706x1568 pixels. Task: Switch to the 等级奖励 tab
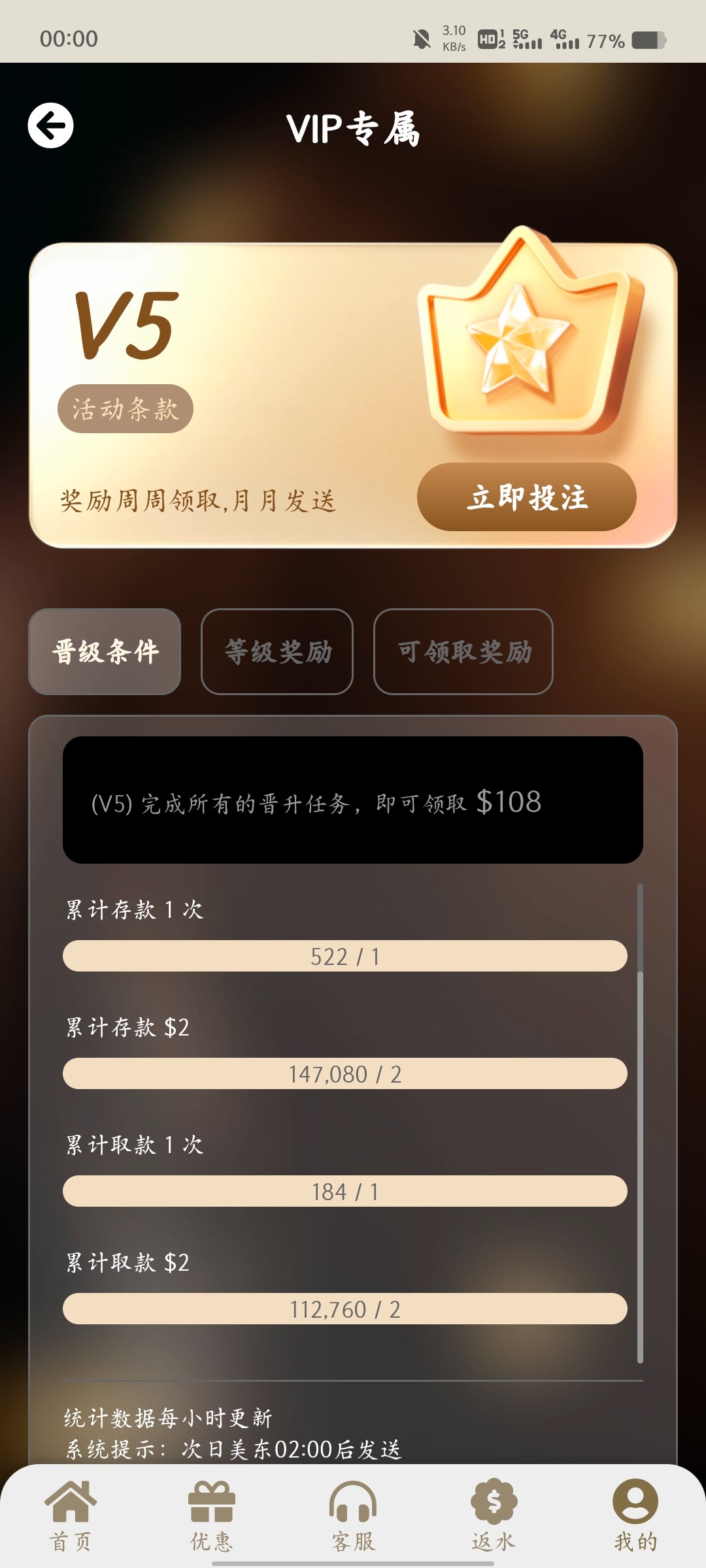pyautogui.click(x=277, y=651)
